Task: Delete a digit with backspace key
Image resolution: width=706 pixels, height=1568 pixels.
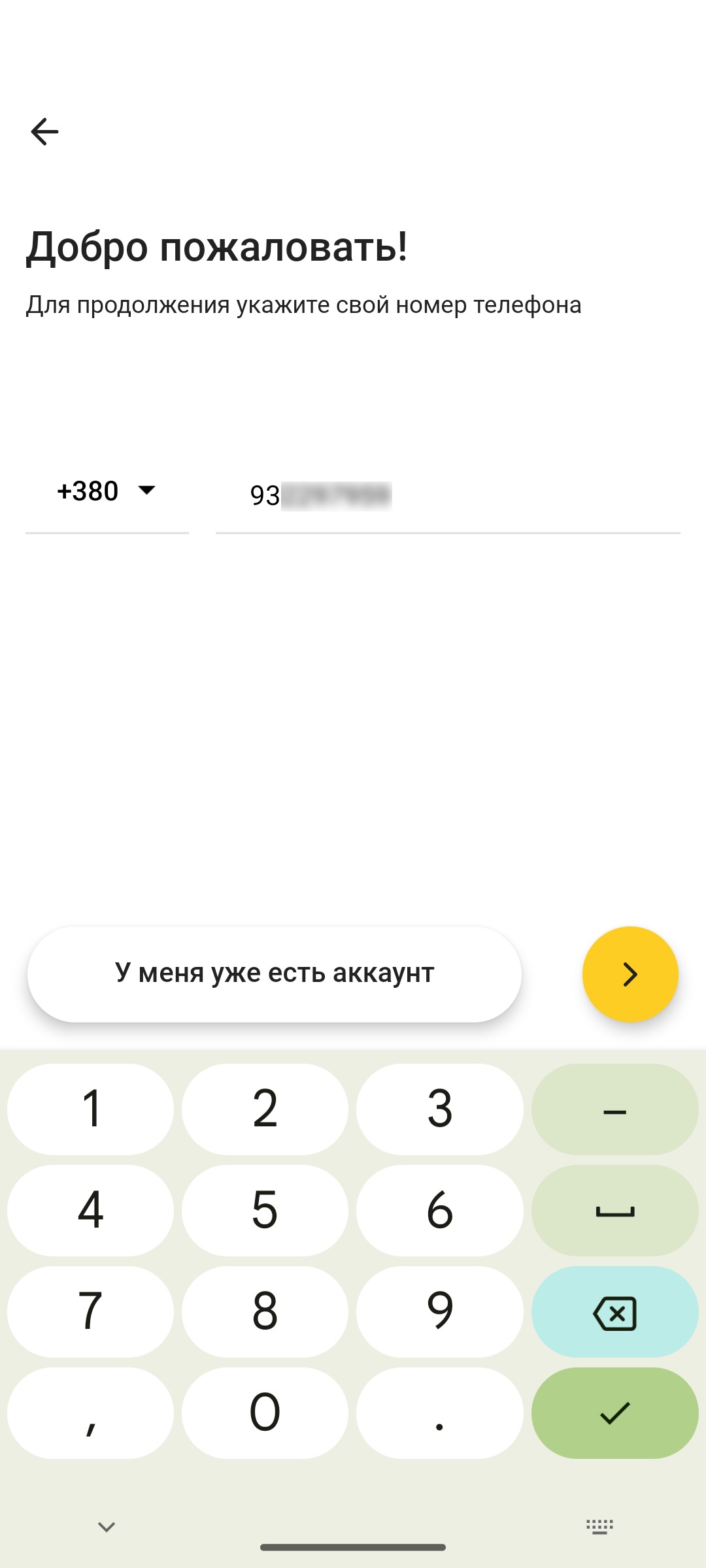Action: [614, 1313]
